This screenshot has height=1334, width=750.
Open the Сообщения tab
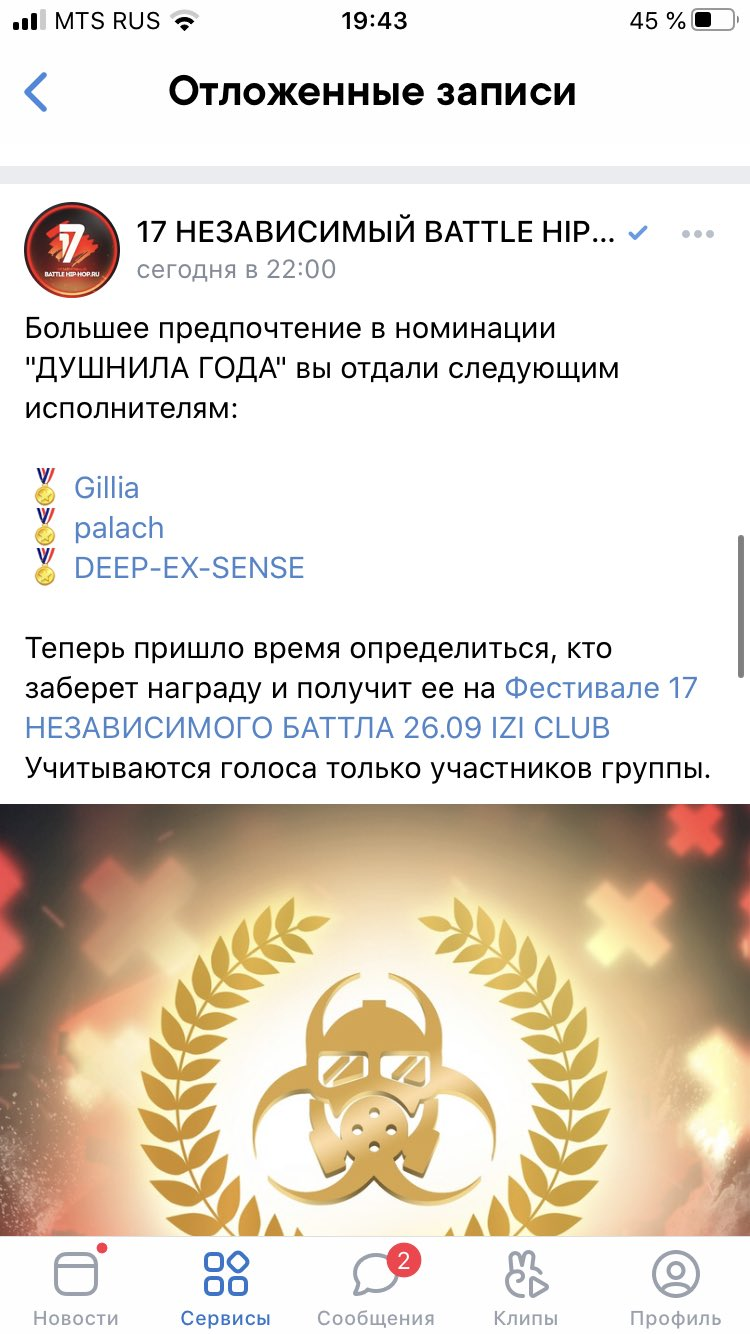click(x=376, y=1288)
